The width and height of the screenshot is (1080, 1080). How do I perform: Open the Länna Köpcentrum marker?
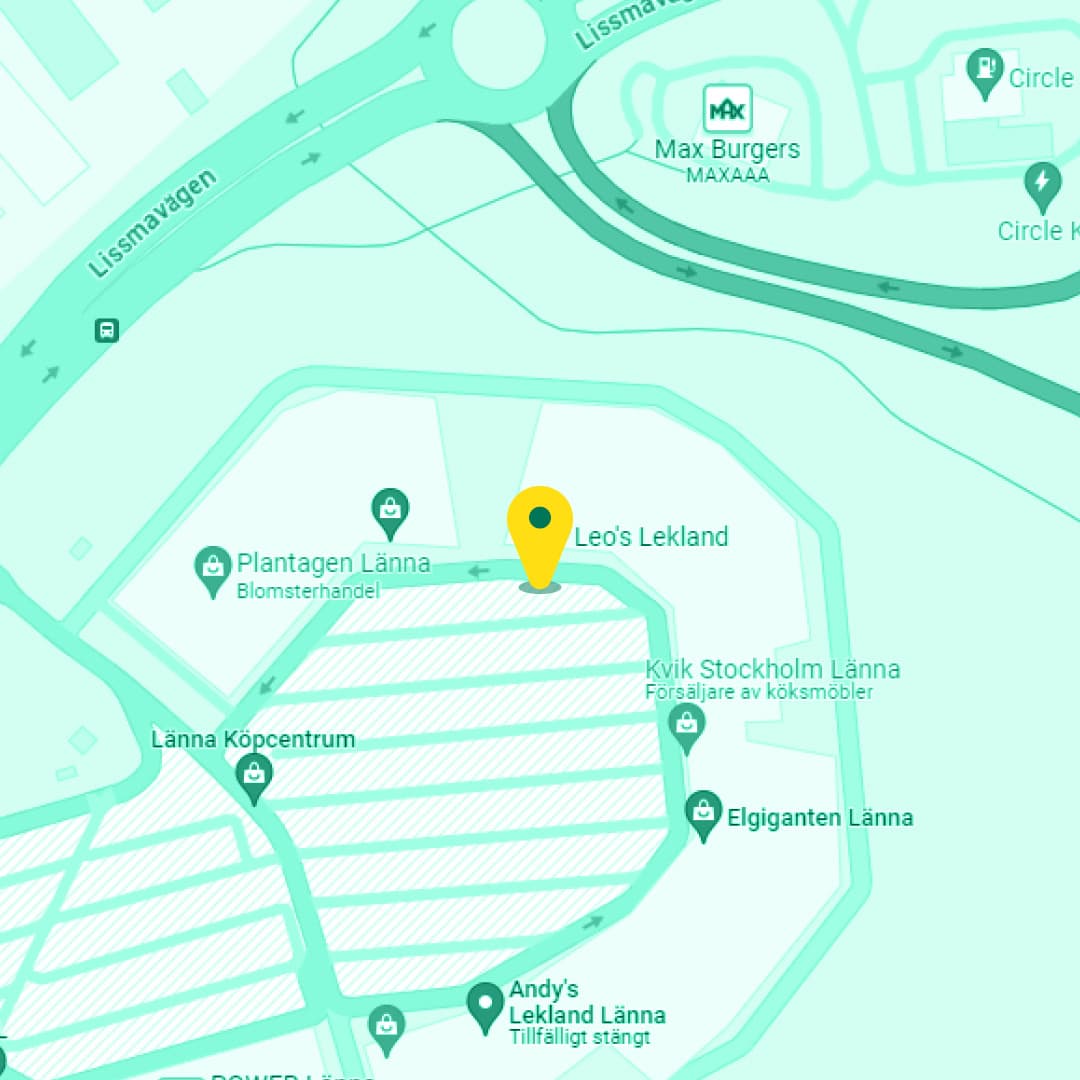click(x=254, y=775)
